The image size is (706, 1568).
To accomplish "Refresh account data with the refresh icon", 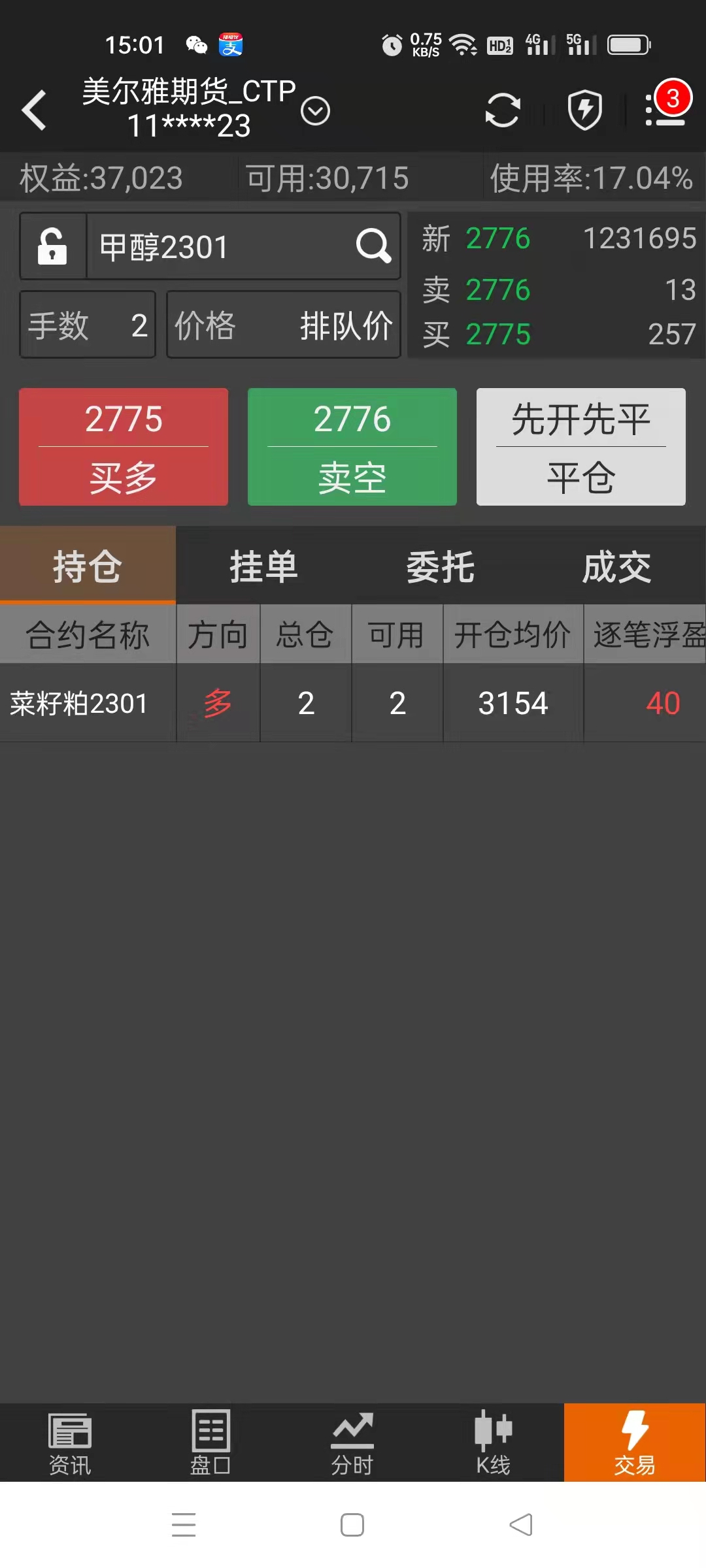I will 502,110.
